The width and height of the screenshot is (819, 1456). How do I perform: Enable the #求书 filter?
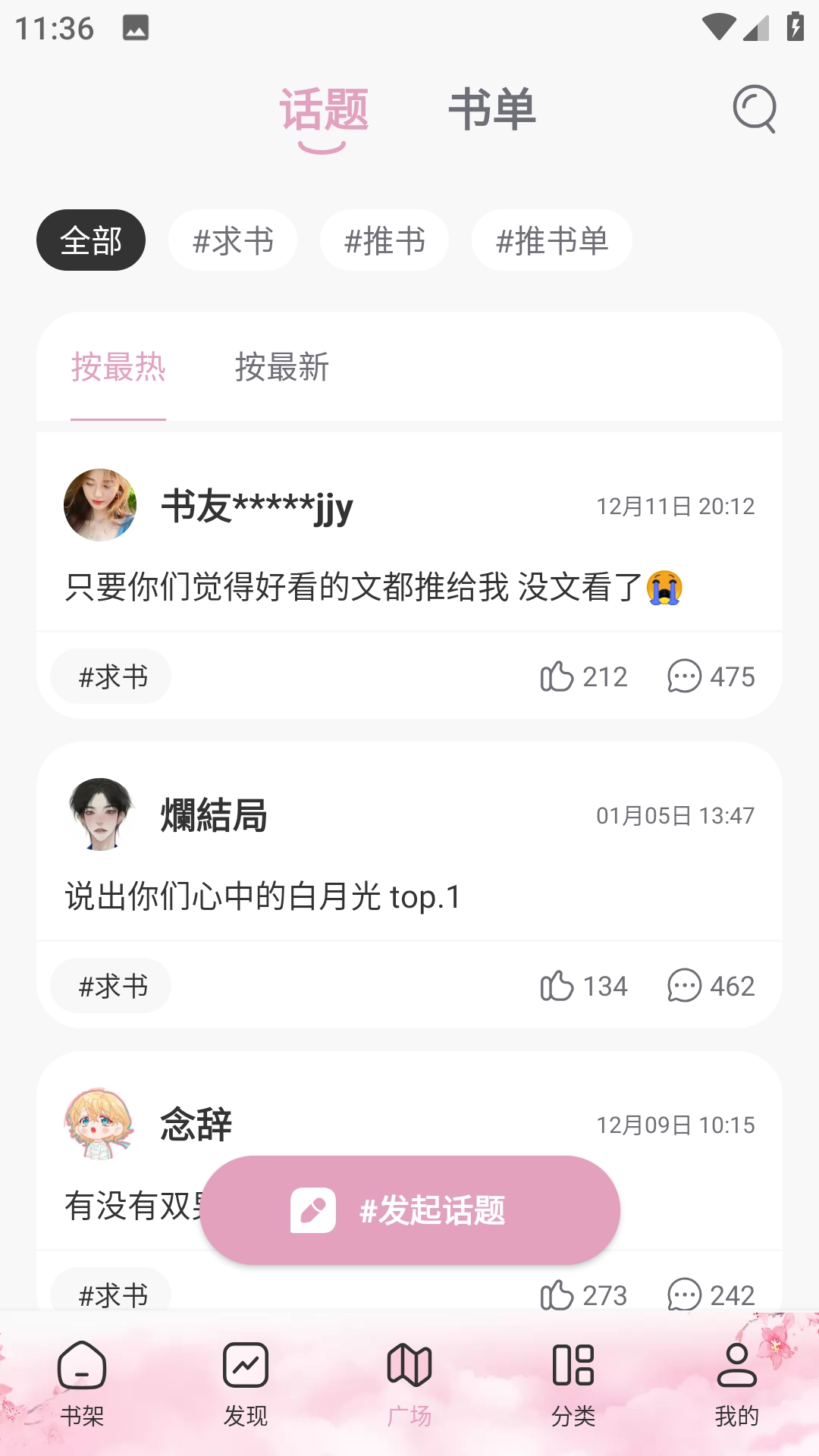pyautogui.click(x=232, y=240)
